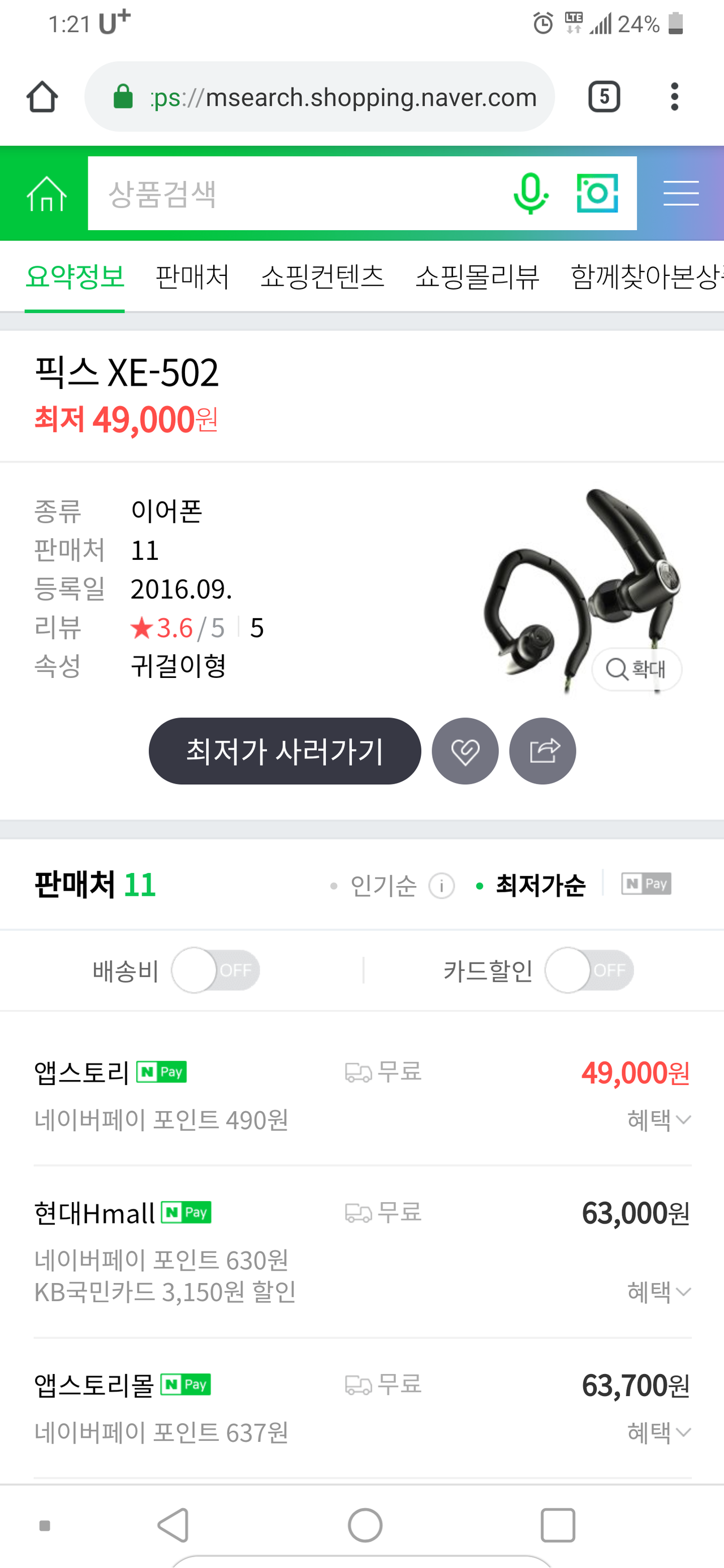Screen dimensions: 724x1568
Task: Open camera image search icon
Action: [597, 193]
